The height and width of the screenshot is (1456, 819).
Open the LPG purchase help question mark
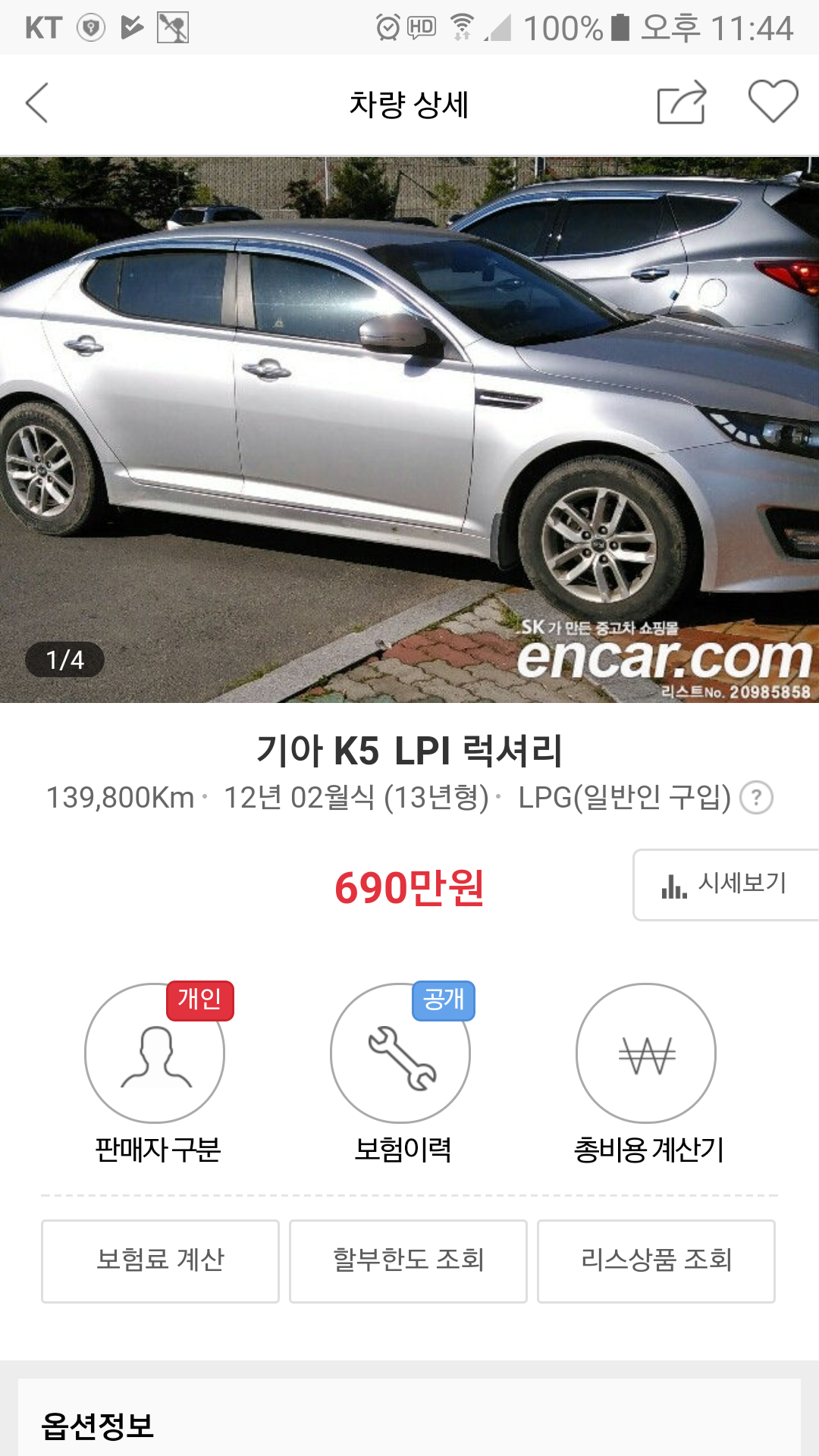click(x=756, y=798)
